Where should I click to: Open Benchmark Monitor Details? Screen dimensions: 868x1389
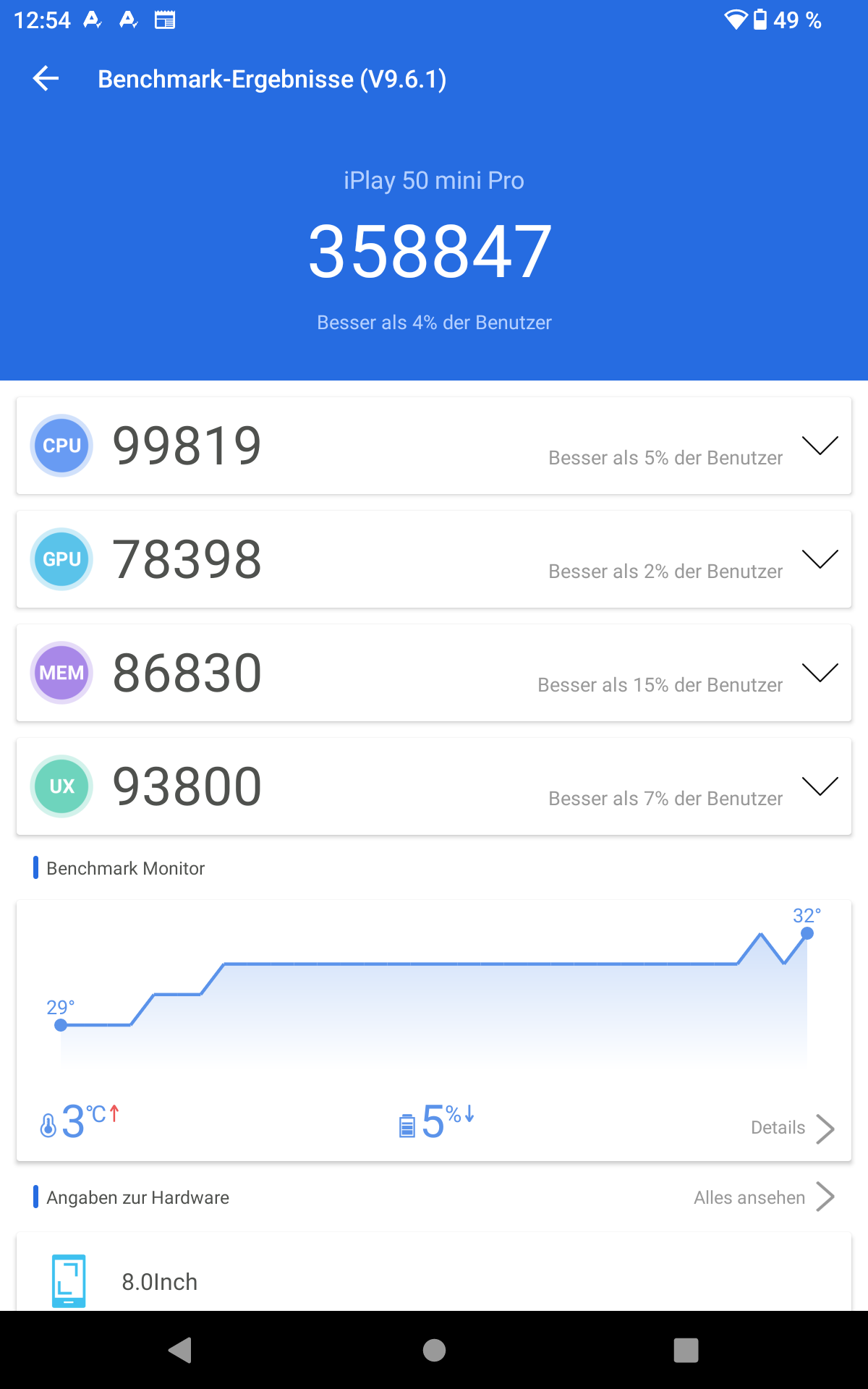pyautogui.click(x=793, y=1128)
